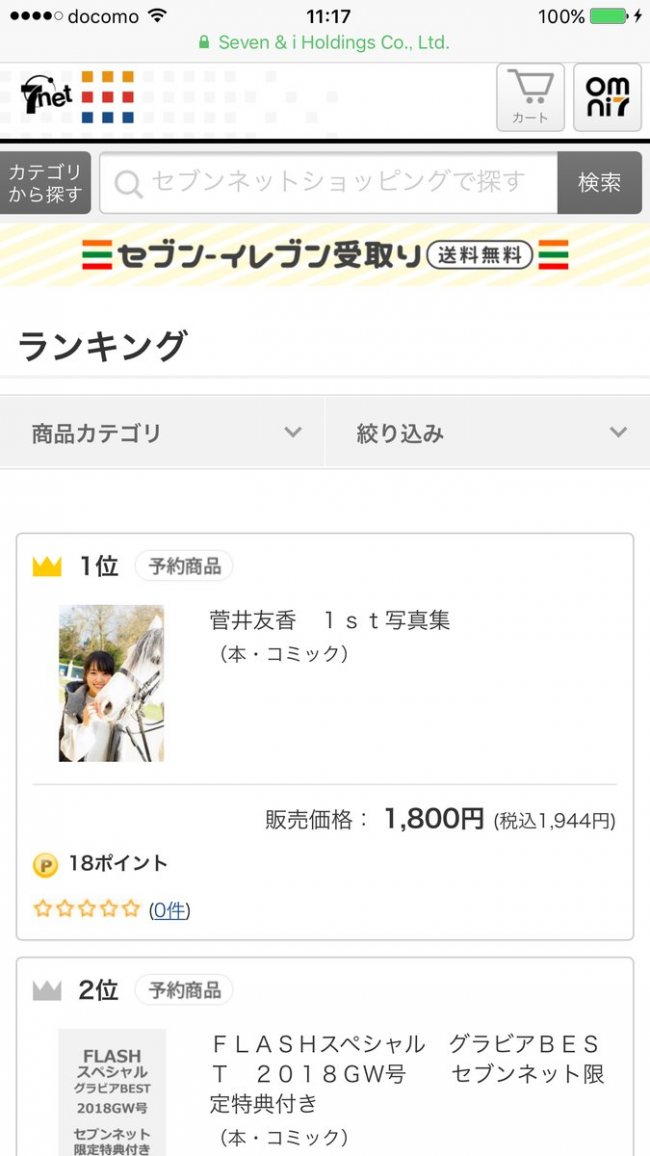Open the shopping cart (カート)

click(x=531, y=97)
